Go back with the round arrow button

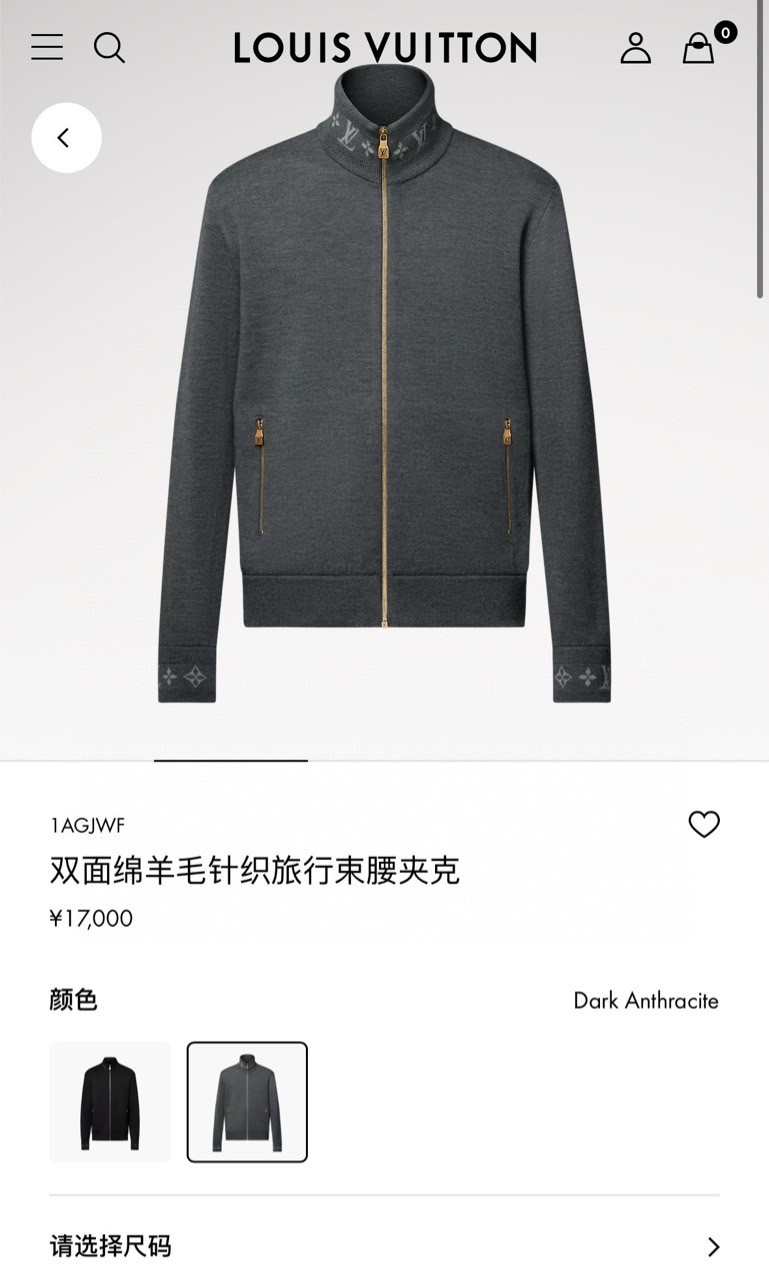coord(66,138)
